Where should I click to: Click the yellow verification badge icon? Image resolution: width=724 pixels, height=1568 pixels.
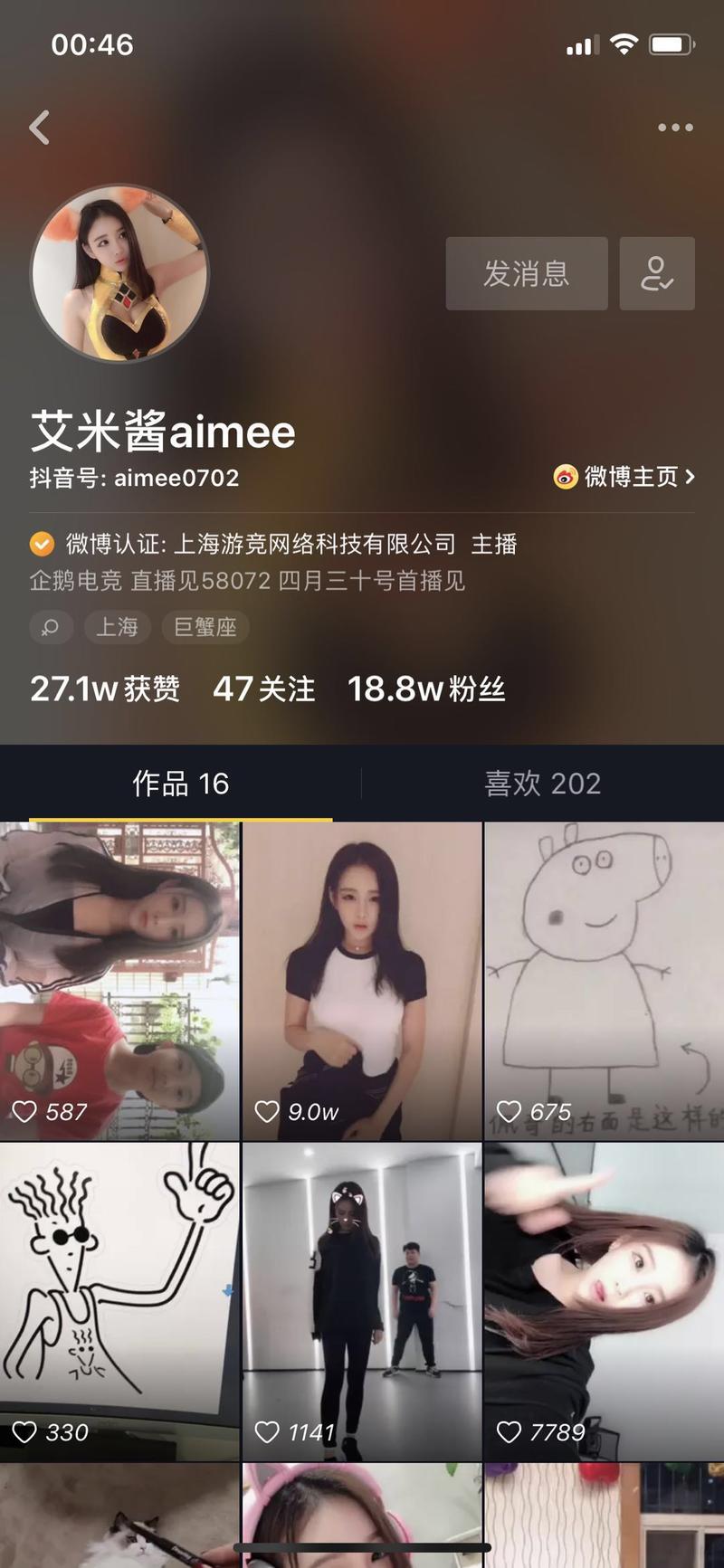click(x=41, y=544)
